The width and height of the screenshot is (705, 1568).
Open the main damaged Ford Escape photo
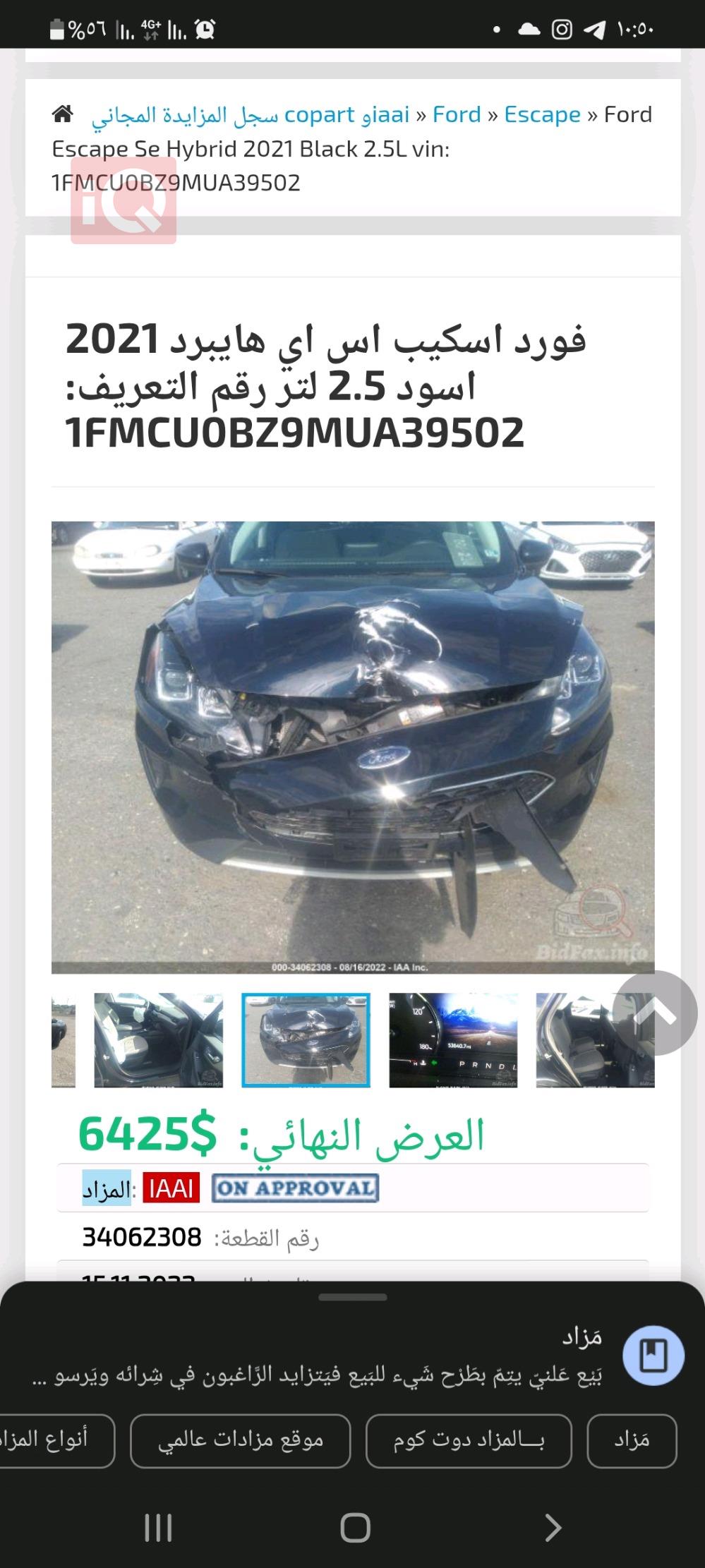click(x=353, y=747)
